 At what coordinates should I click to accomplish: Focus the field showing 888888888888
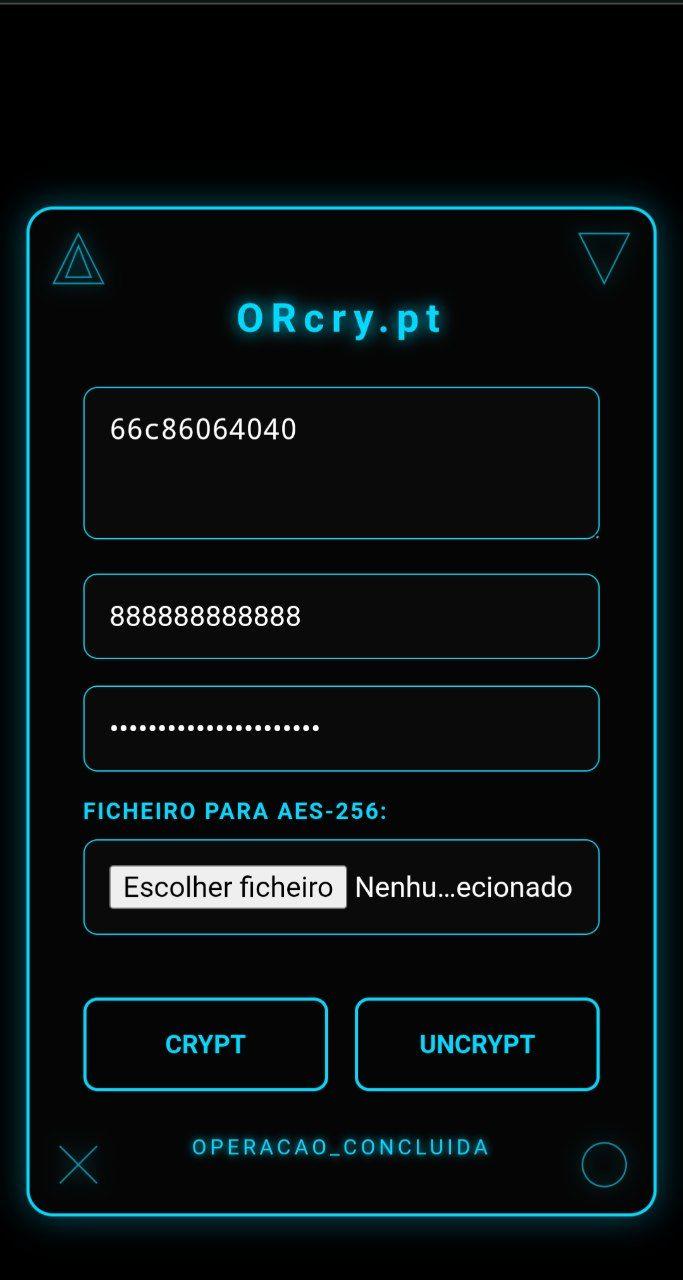coord(341,616)
